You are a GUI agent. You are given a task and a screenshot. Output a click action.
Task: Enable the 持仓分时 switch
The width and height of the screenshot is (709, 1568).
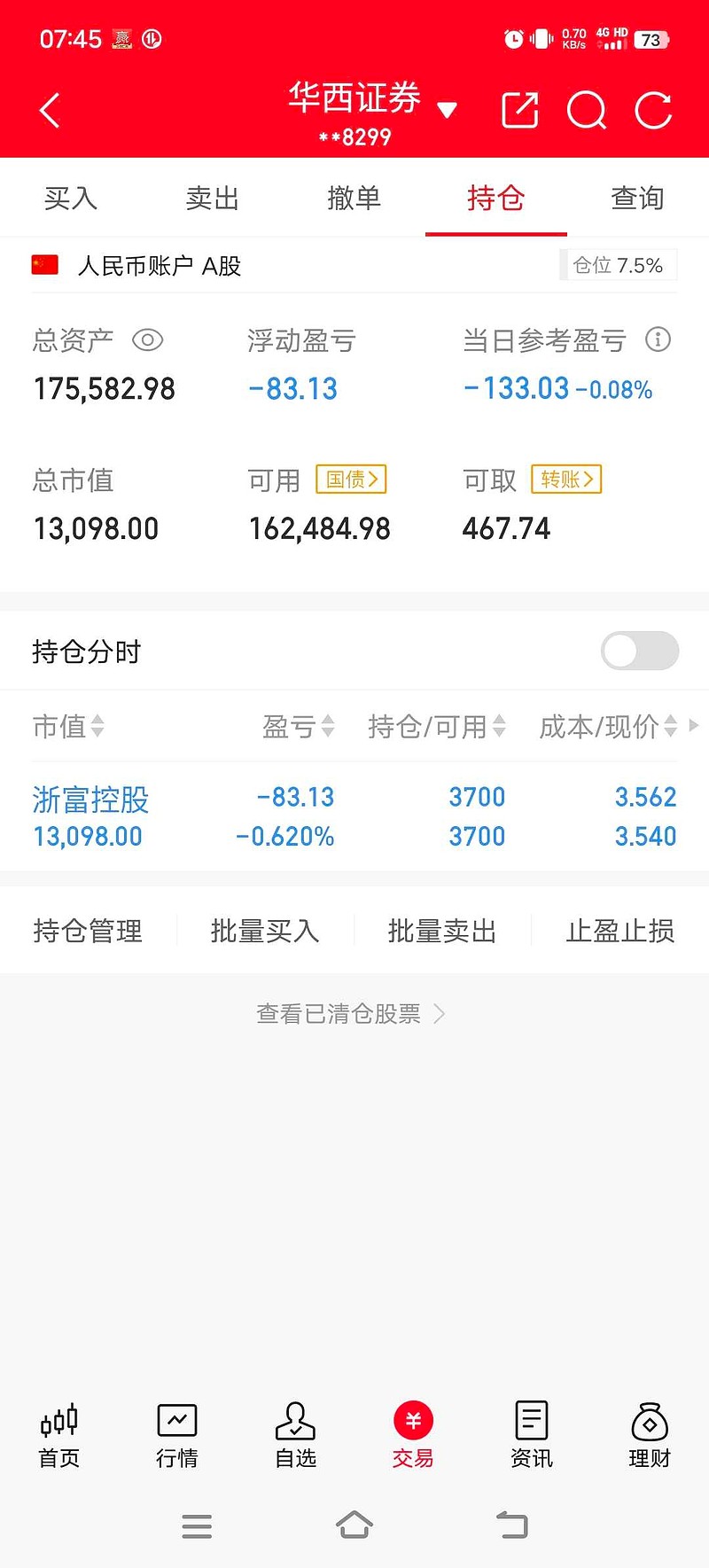pos(640,651)
